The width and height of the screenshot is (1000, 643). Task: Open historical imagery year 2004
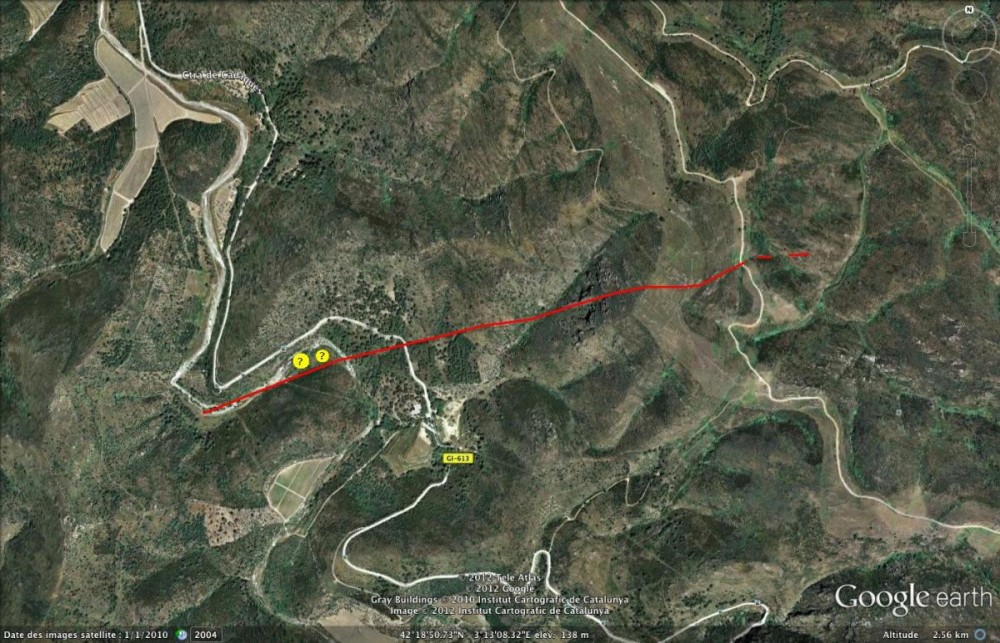[x=203, y=634]
